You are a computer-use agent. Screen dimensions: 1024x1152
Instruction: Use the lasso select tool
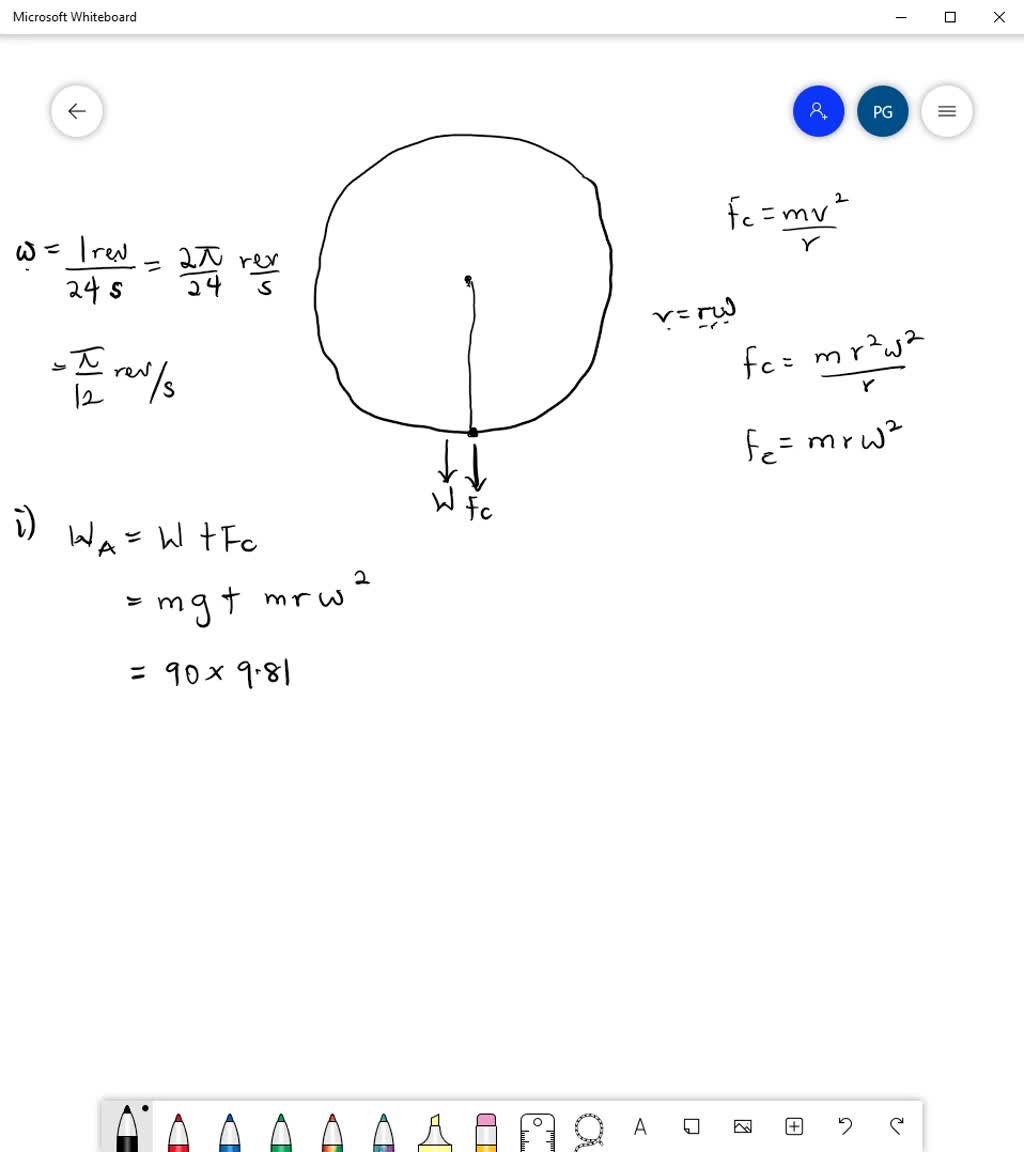tap(589, 1130)
